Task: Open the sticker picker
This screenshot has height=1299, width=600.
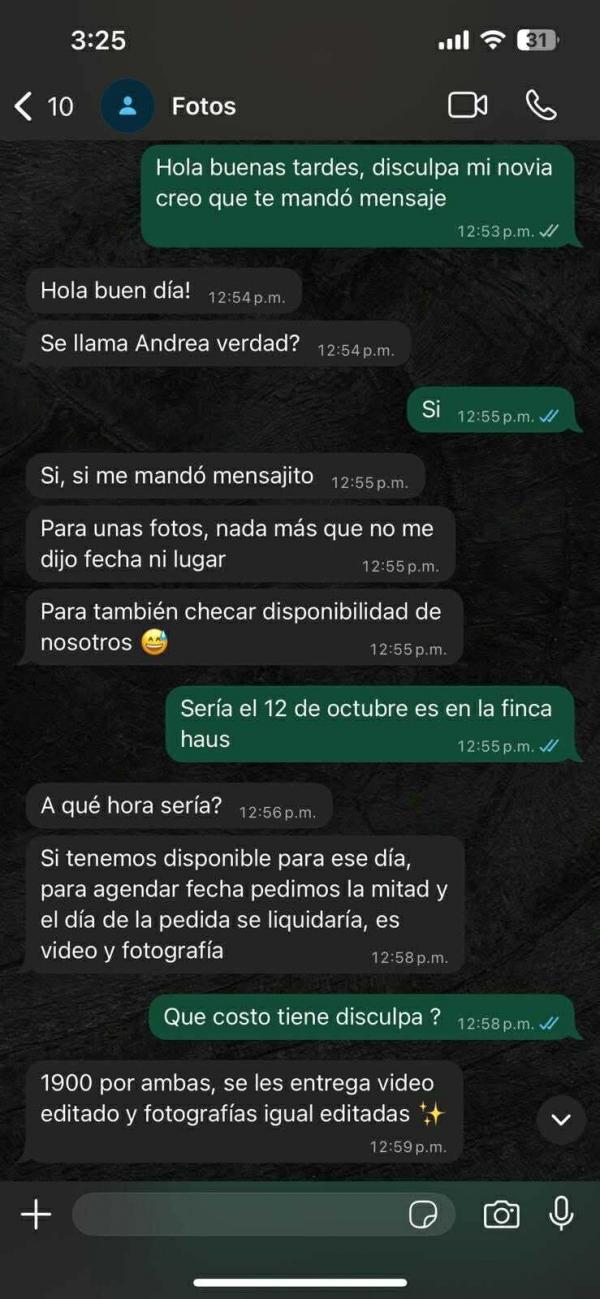Action: coord(423,1214)
